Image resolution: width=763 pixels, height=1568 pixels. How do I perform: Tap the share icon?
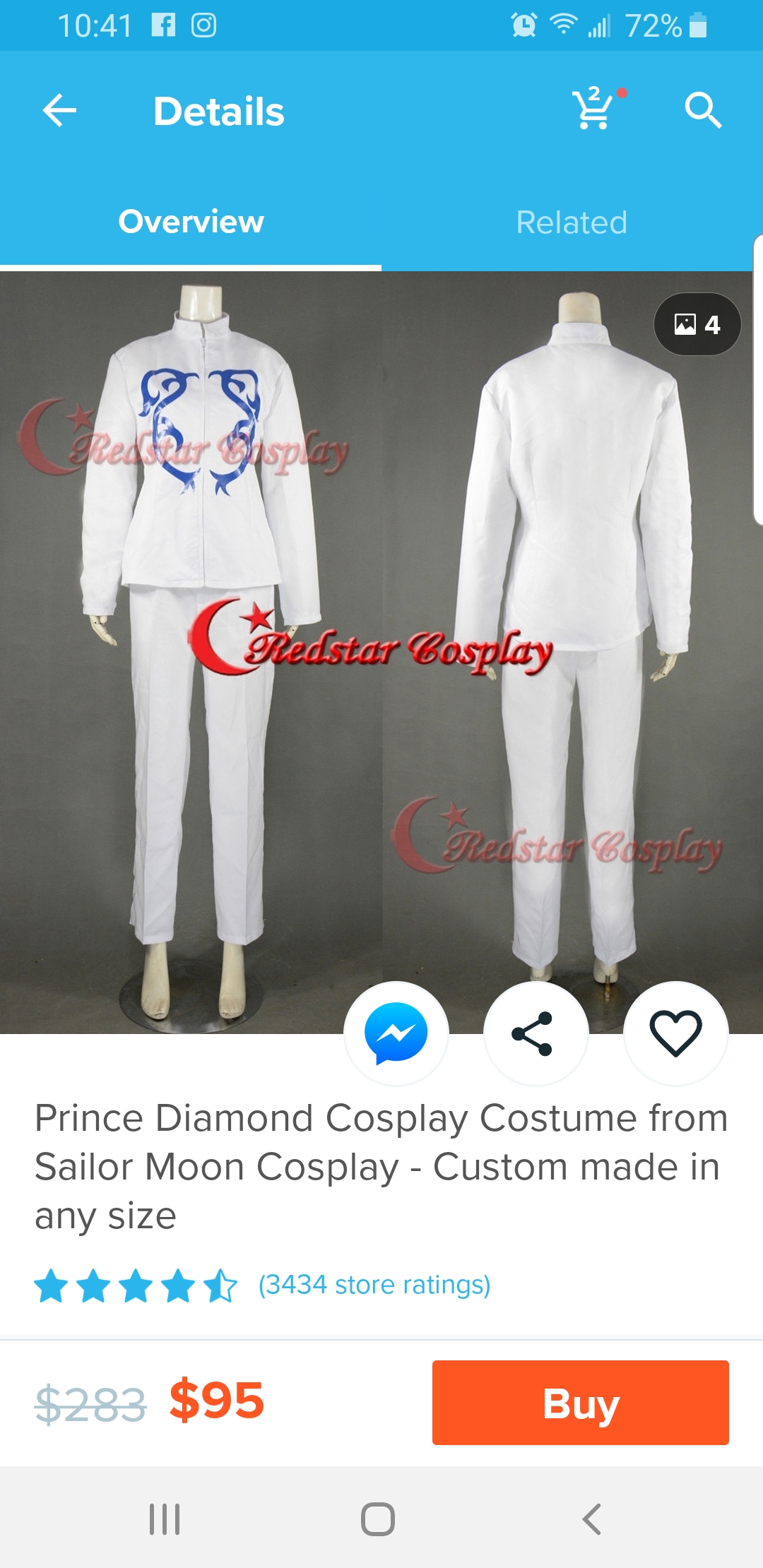[536, 1033]
